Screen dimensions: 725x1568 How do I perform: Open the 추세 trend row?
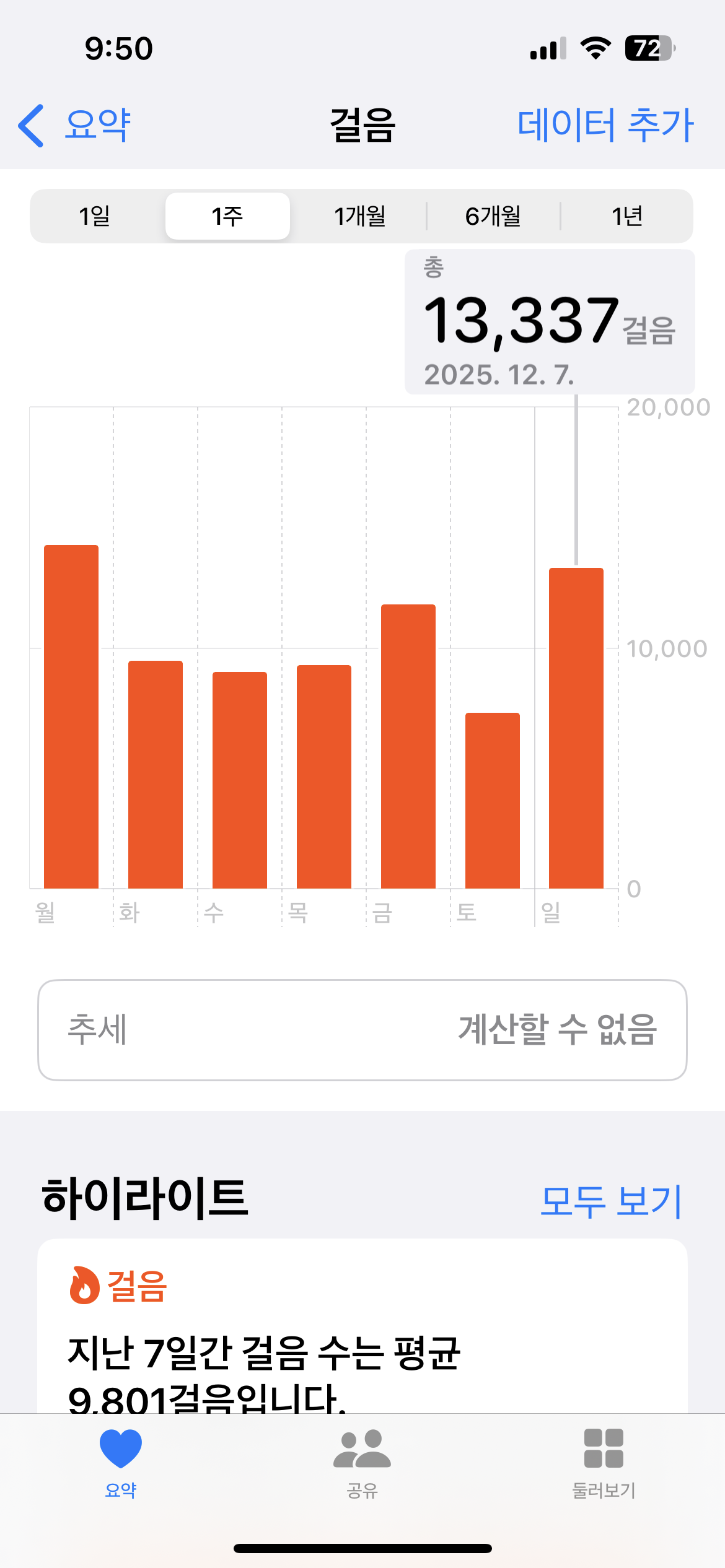coord(362,1030)
